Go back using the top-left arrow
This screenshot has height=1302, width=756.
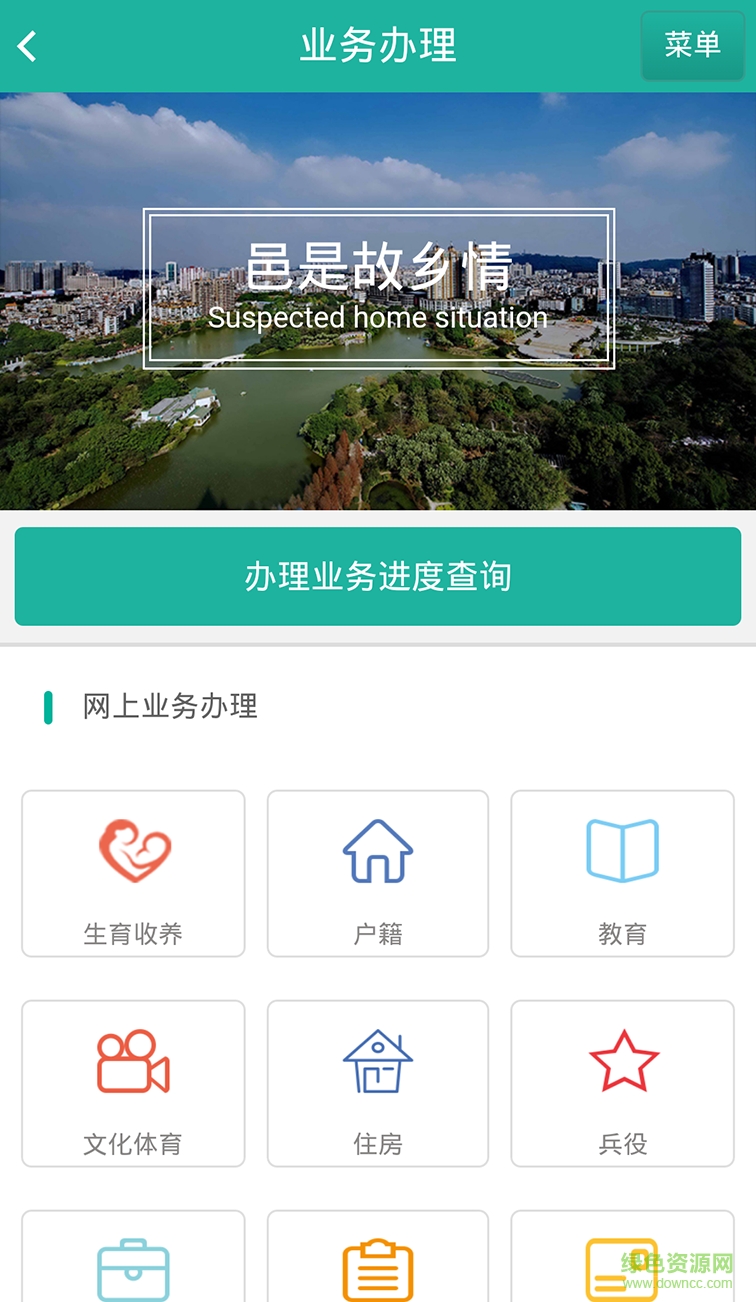click(28, 46)
